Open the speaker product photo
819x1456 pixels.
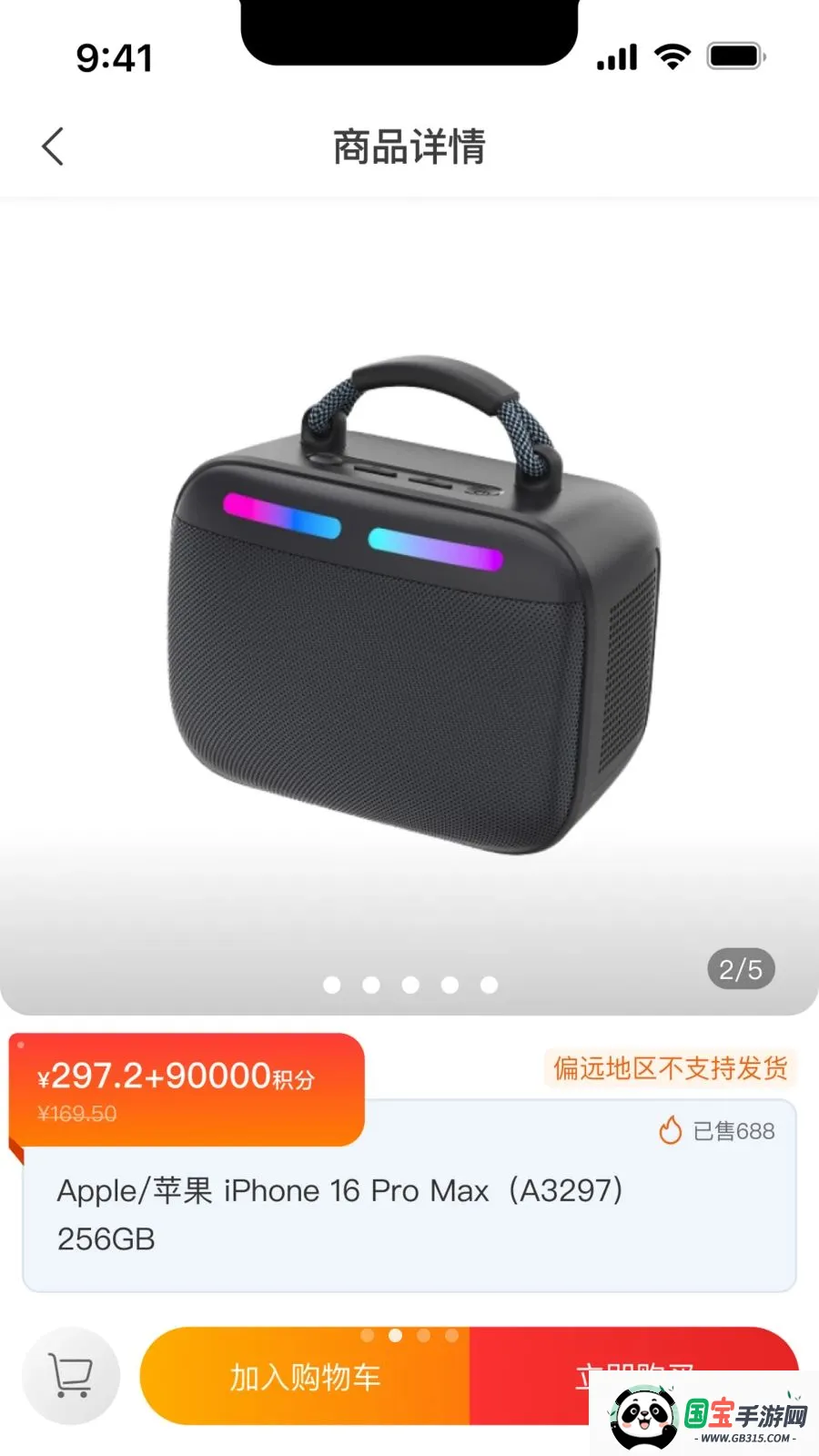[x=409, y=601]
